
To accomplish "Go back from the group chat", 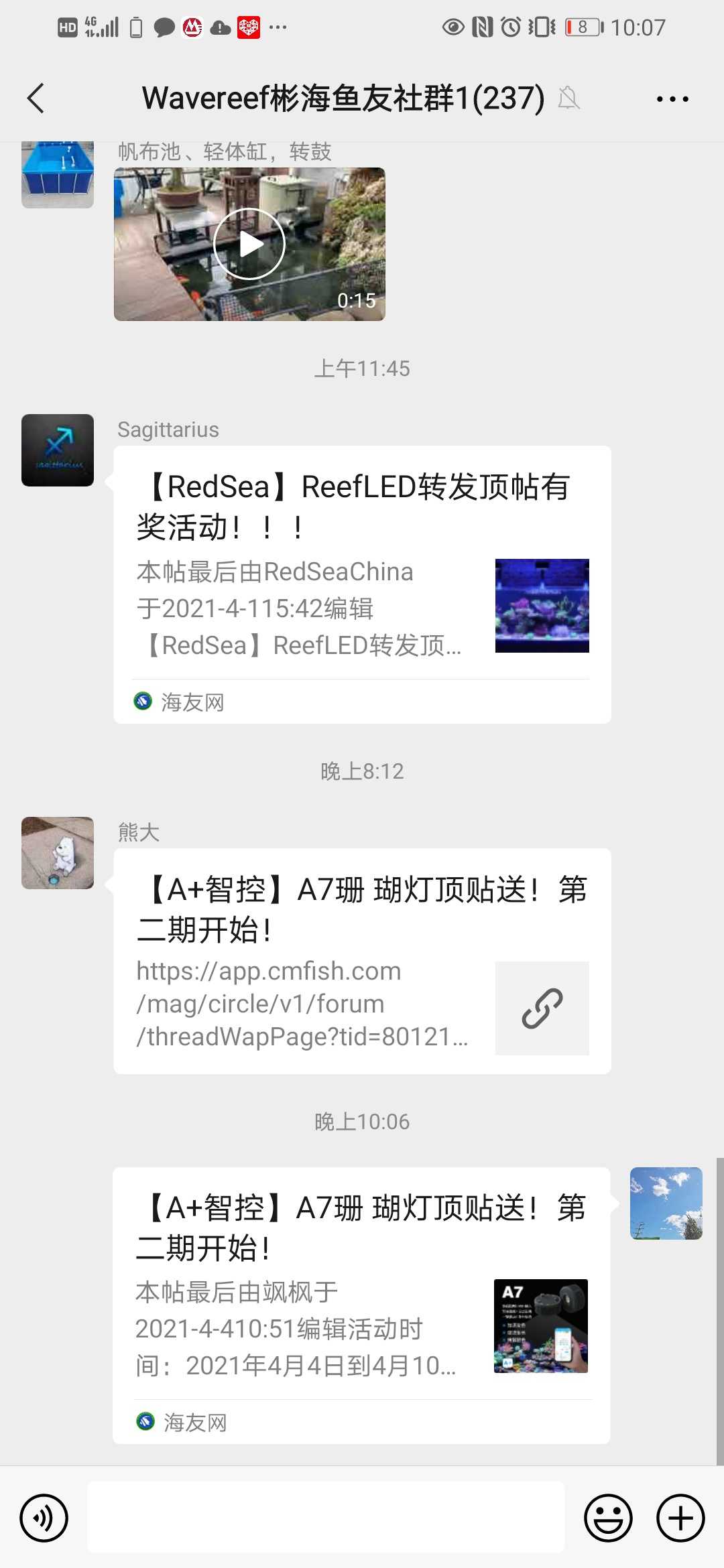I will coord(36,99).
